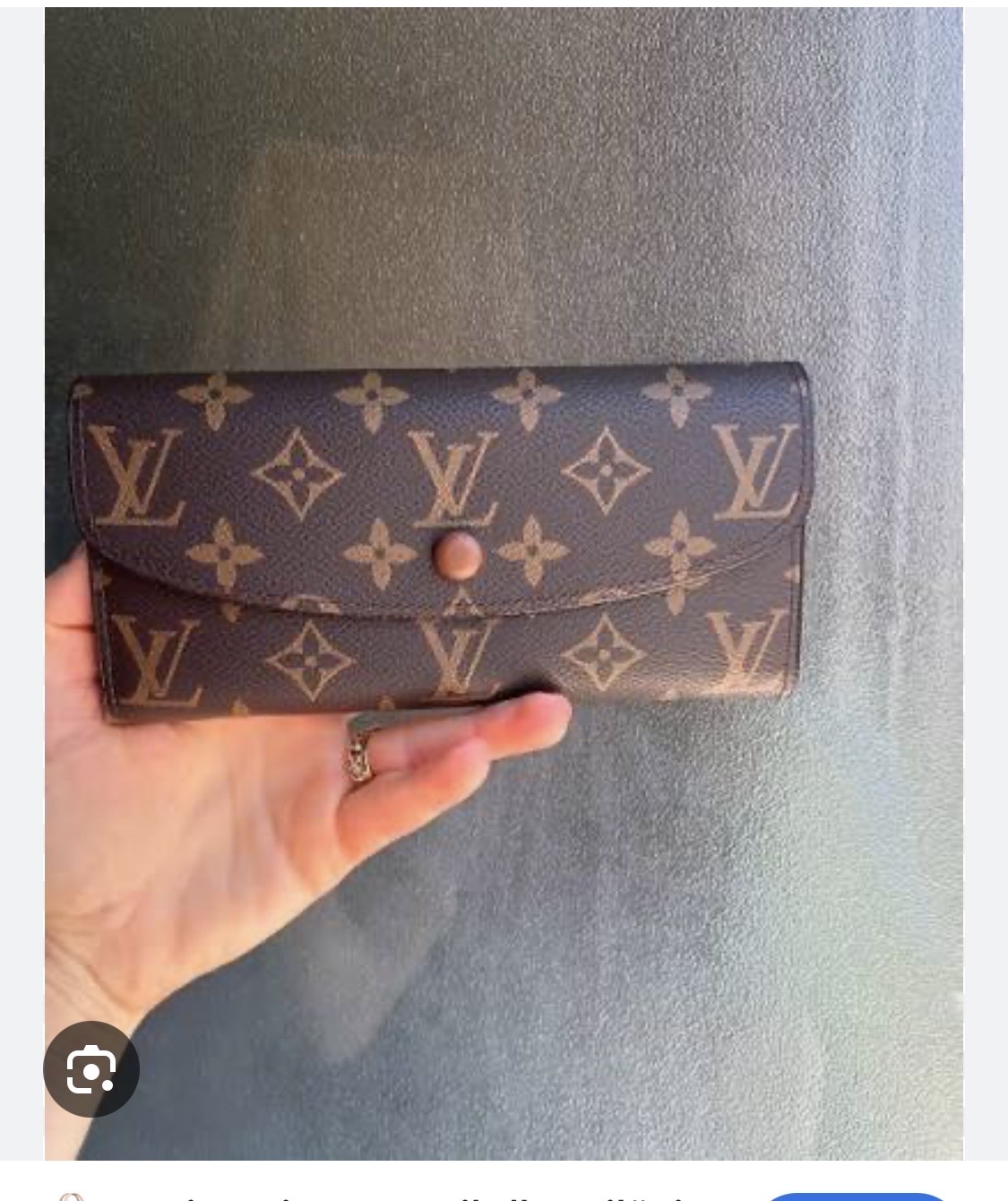
Task: Search this image with Google Lens
Action: (x=91, y=1068)
